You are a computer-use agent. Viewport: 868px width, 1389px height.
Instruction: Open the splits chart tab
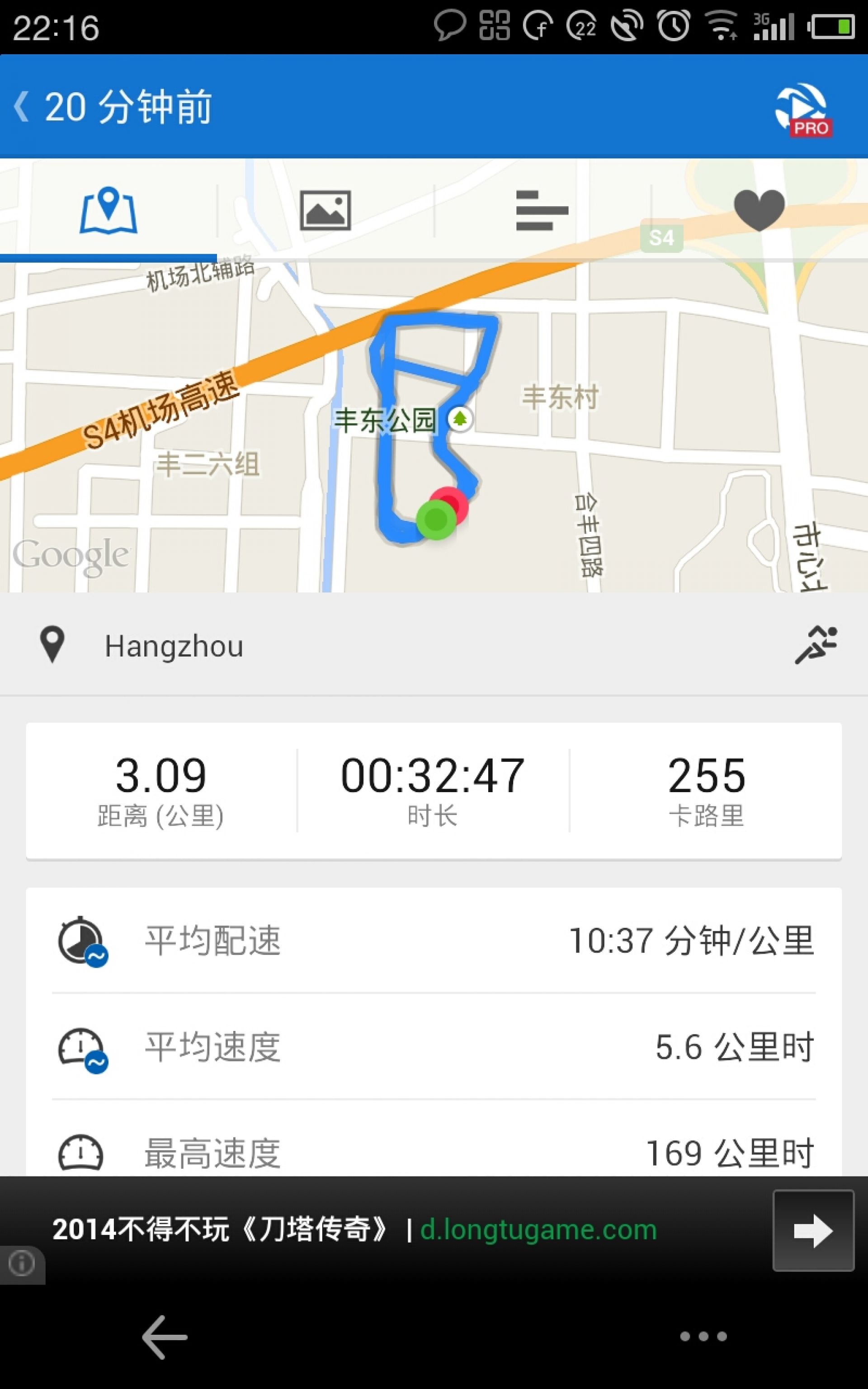[x=542, y=211]
